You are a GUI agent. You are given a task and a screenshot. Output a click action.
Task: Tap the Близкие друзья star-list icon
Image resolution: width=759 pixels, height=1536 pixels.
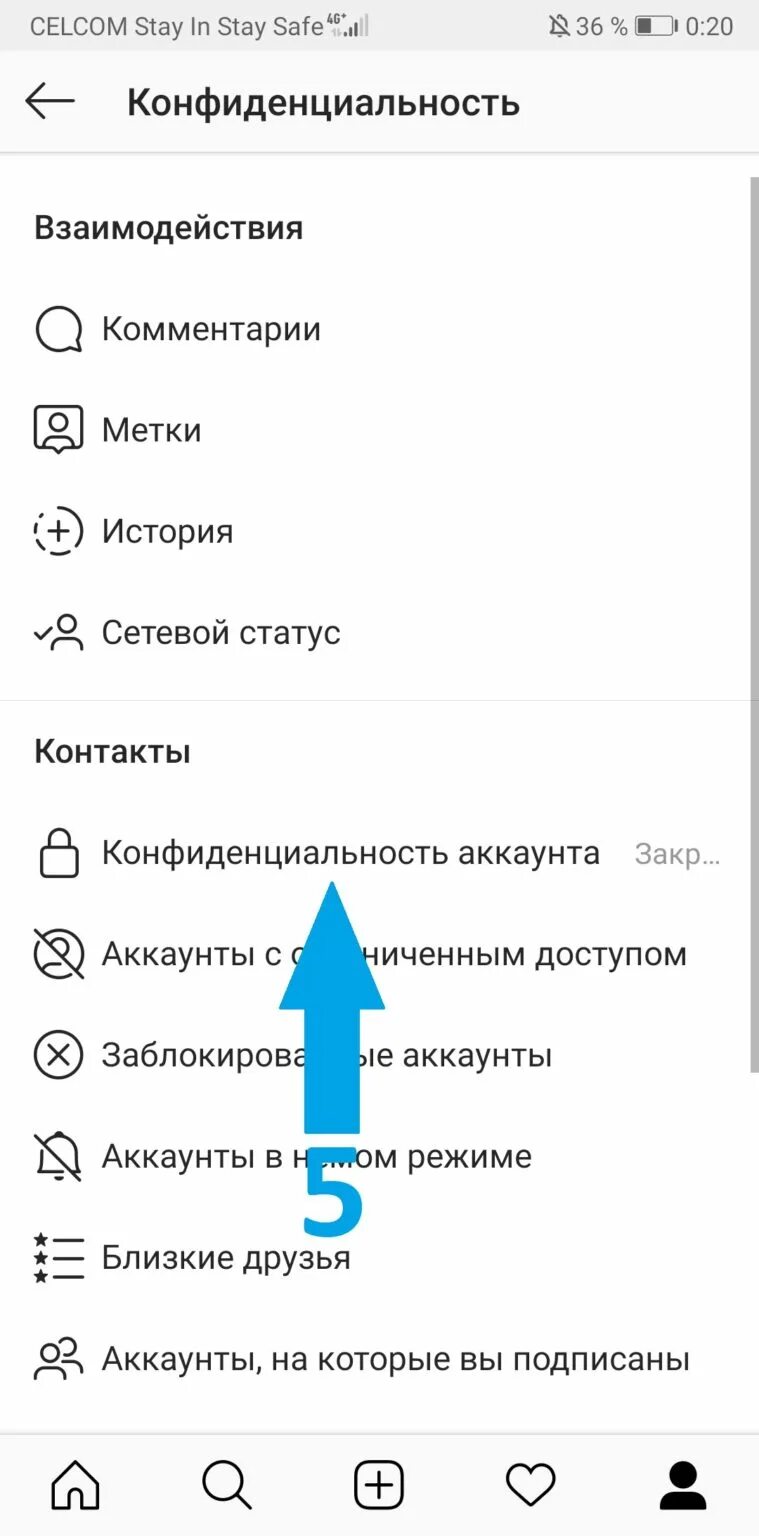click(58, 1257)
